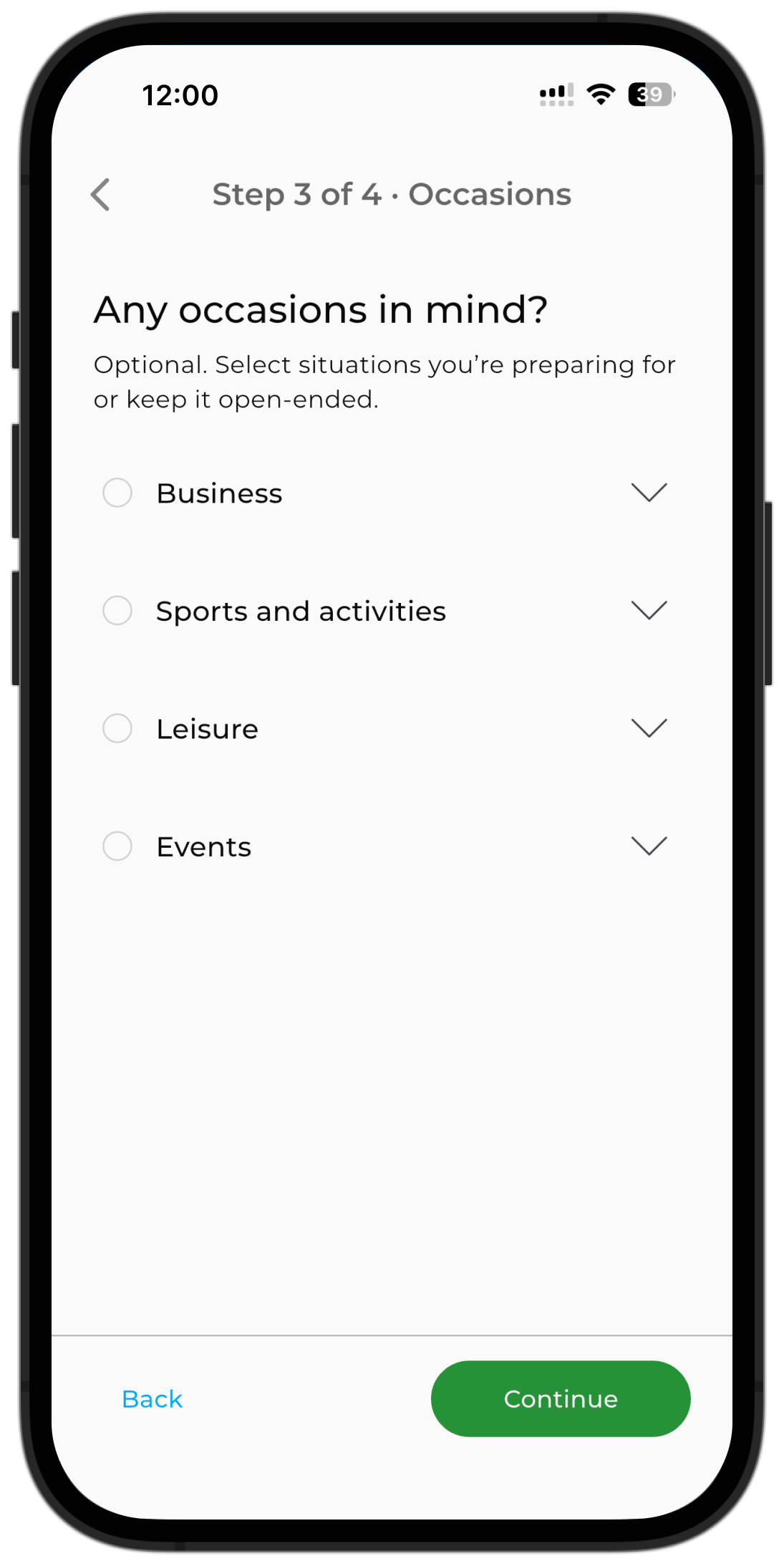The width and height of the screenshot is (784, 1556).
Task: Select the Sports and activities circle
Action: (117, 611)
